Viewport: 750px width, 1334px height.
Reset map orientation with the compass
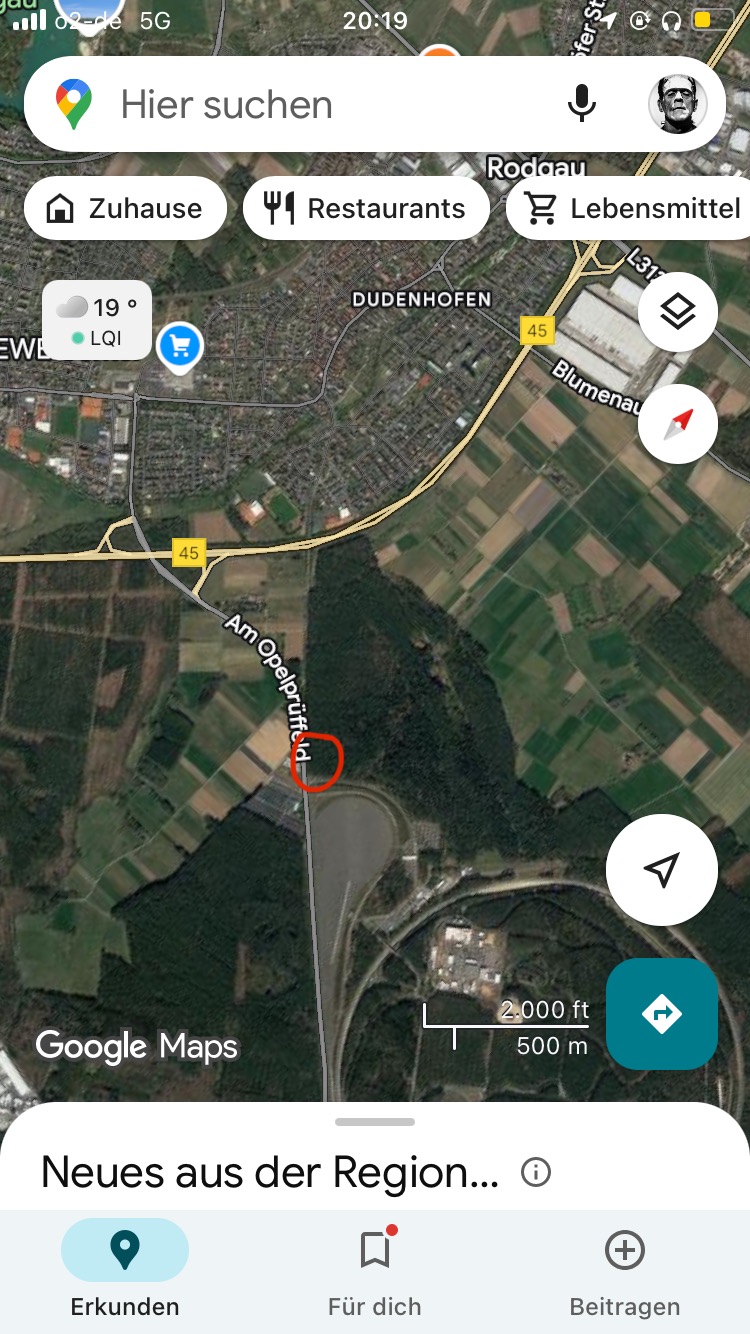point(677,424)
